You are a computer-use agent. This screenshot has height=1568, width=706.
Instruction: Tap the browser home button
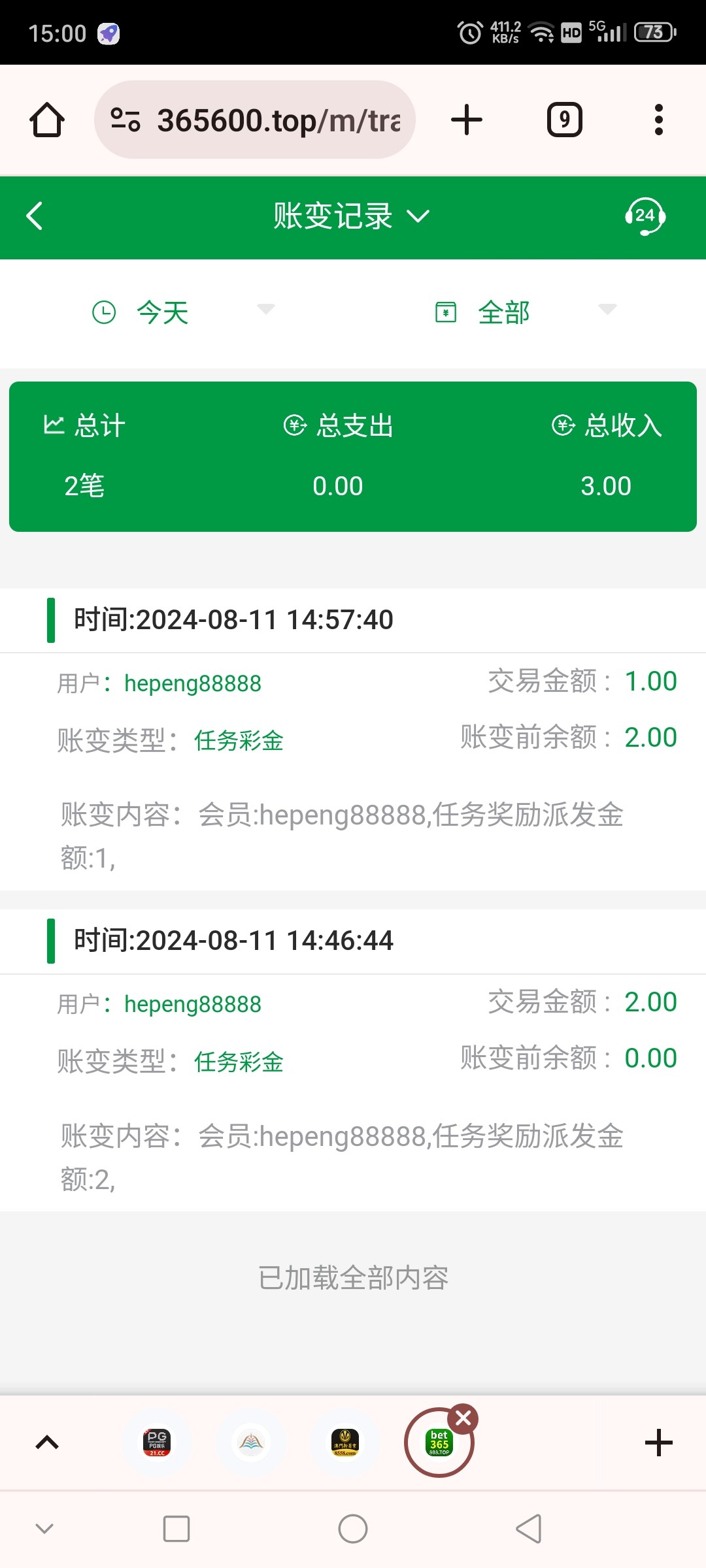pyautogui.click(x=47, y=120)
